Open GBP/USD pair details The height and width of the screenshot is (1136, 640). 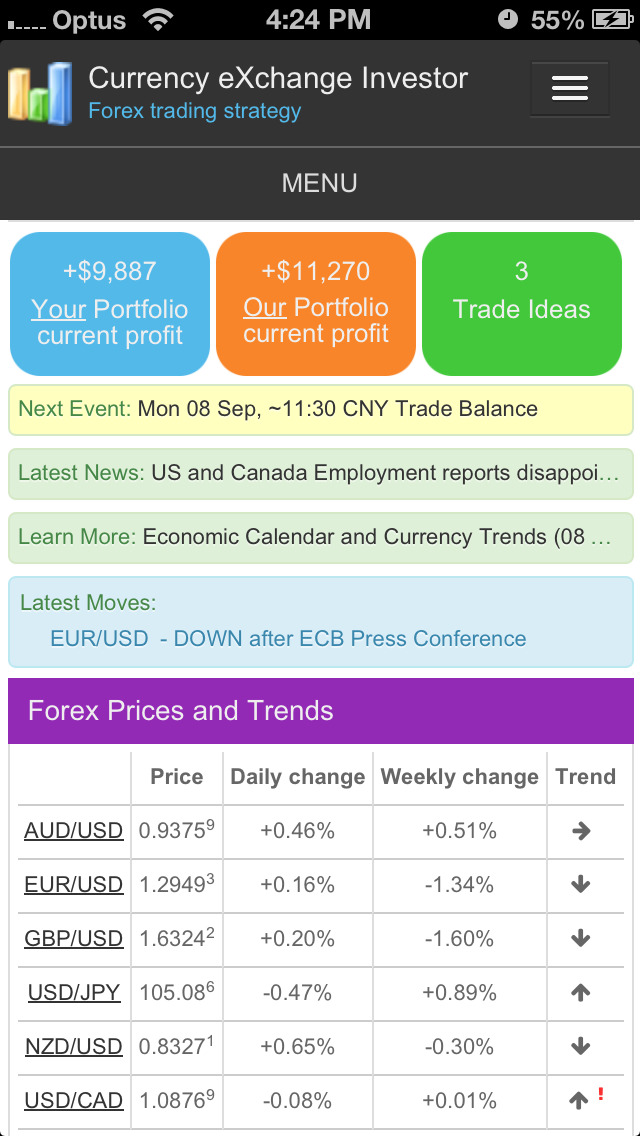tap(74, 939)
